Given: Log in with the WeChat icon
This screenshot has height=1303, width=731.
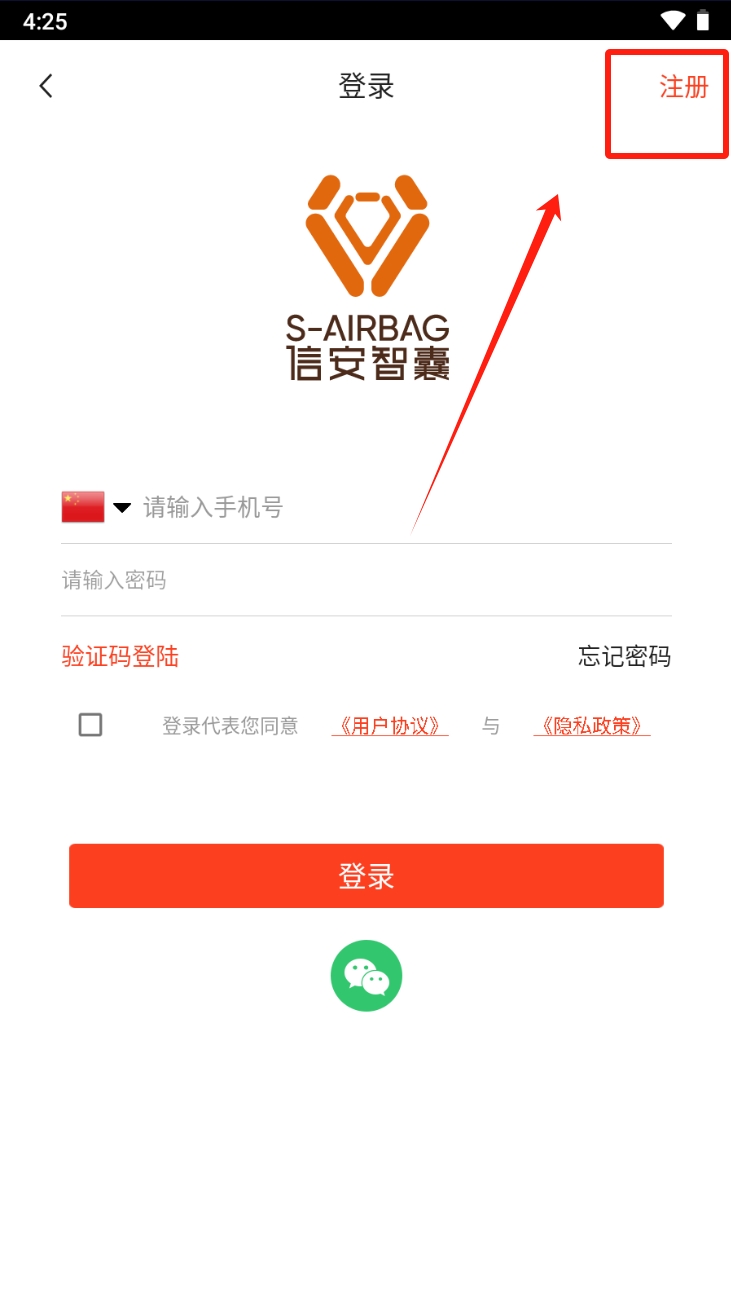Looking at the screenshot, I should click(x=366, y=976).
